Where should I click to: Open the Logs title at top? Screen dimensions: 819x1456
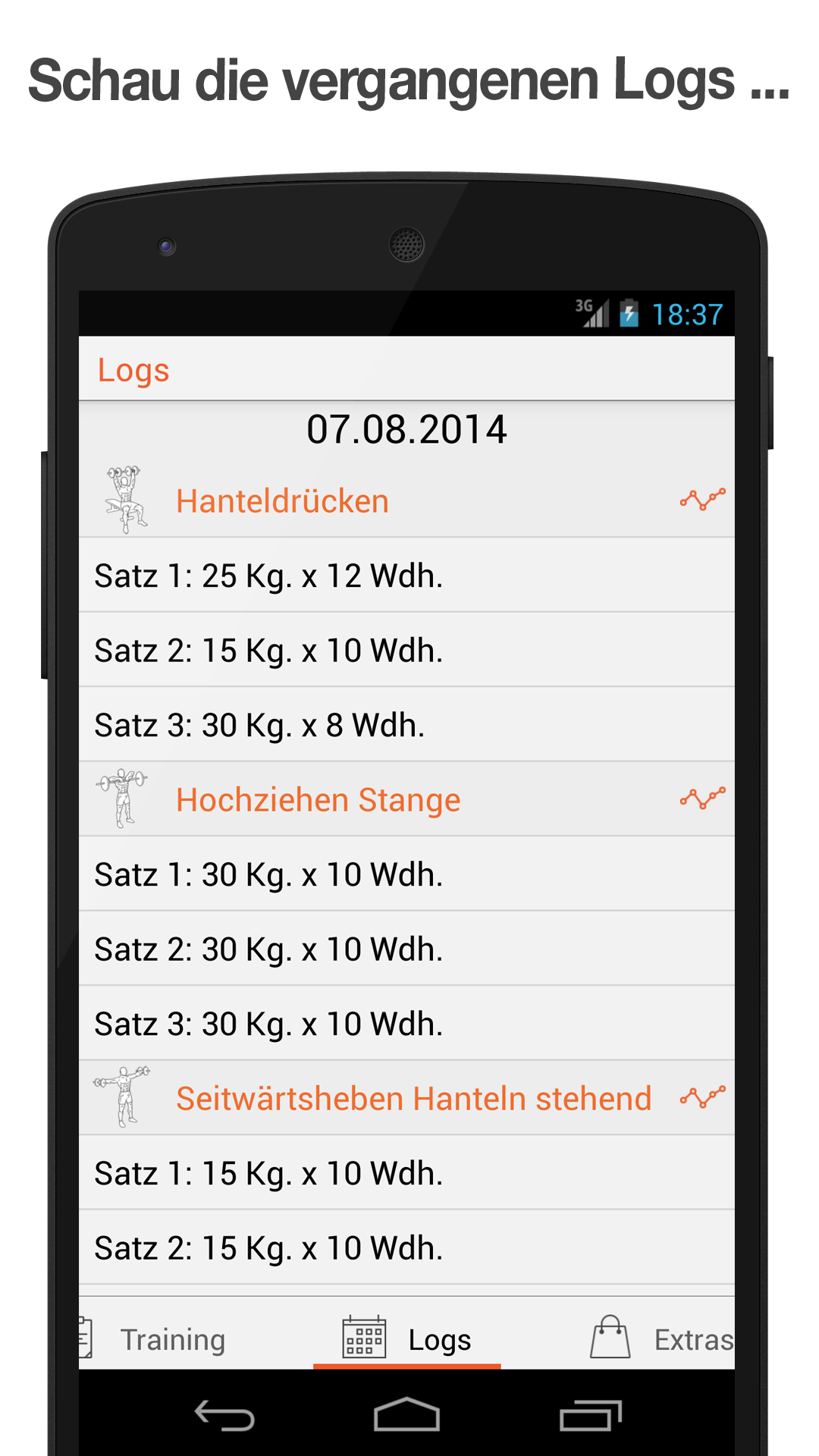pyautogui.click(x=133, y=370)
